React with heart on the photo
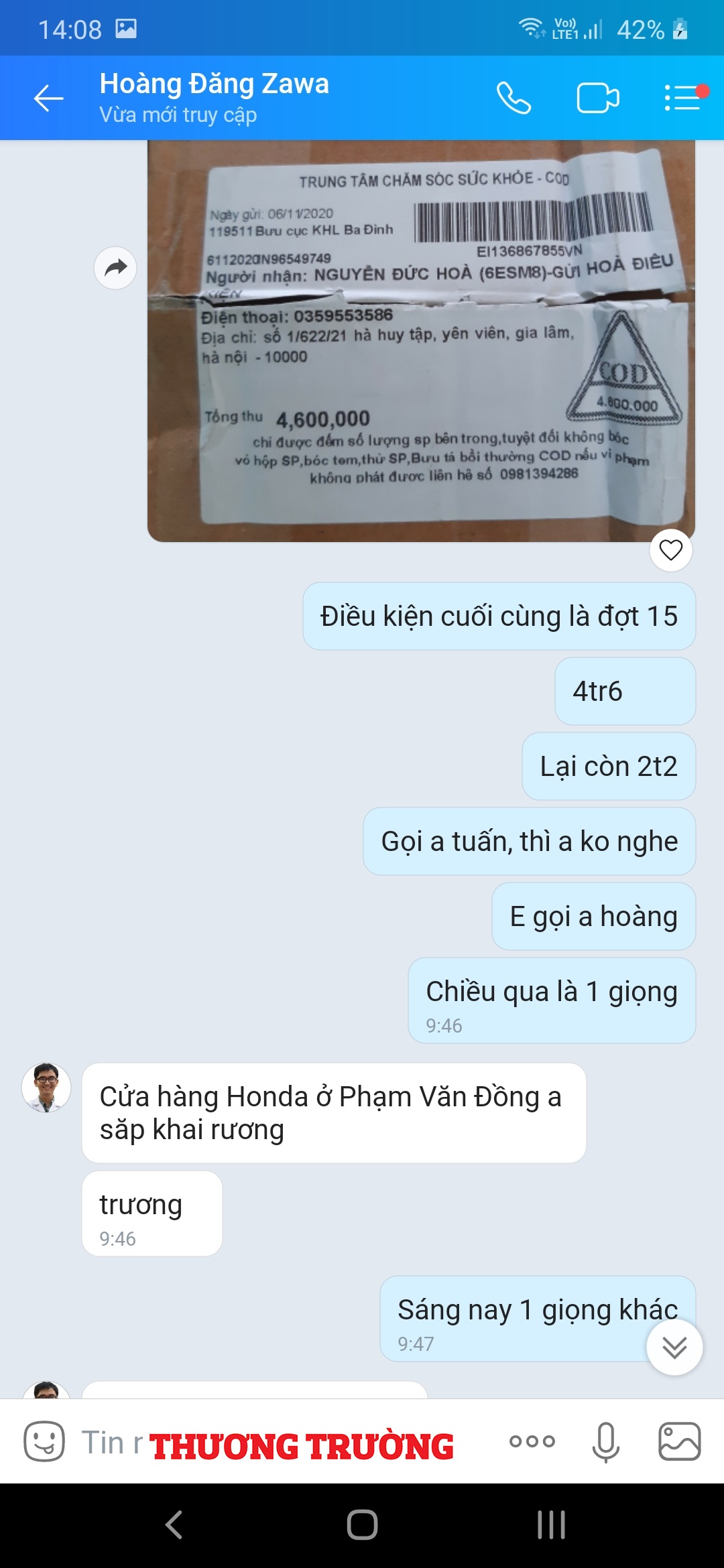This screenshot has height=1568, width=724. [x=670, y=550]
